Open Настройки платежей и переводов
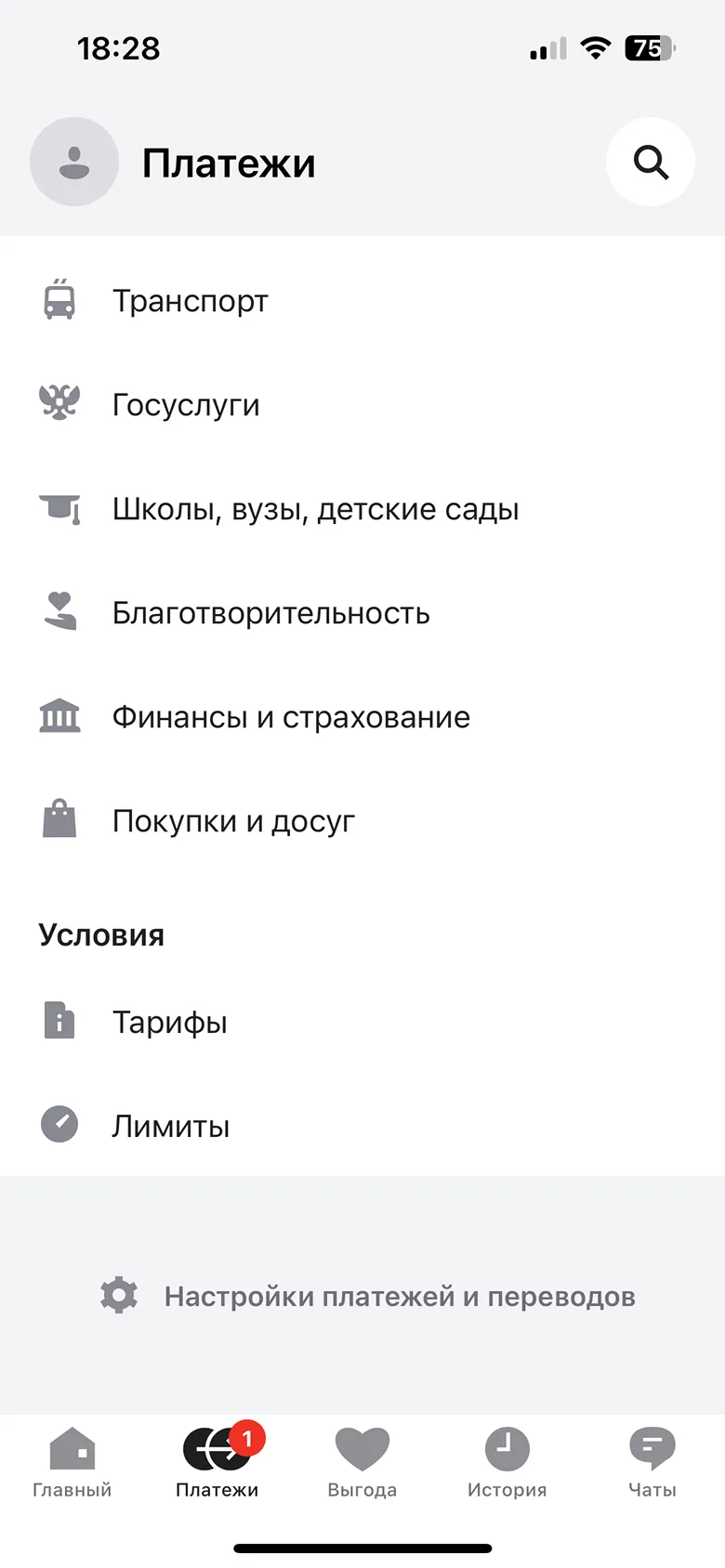This screenshot has width=725, height=1568. coord(368,1296)
